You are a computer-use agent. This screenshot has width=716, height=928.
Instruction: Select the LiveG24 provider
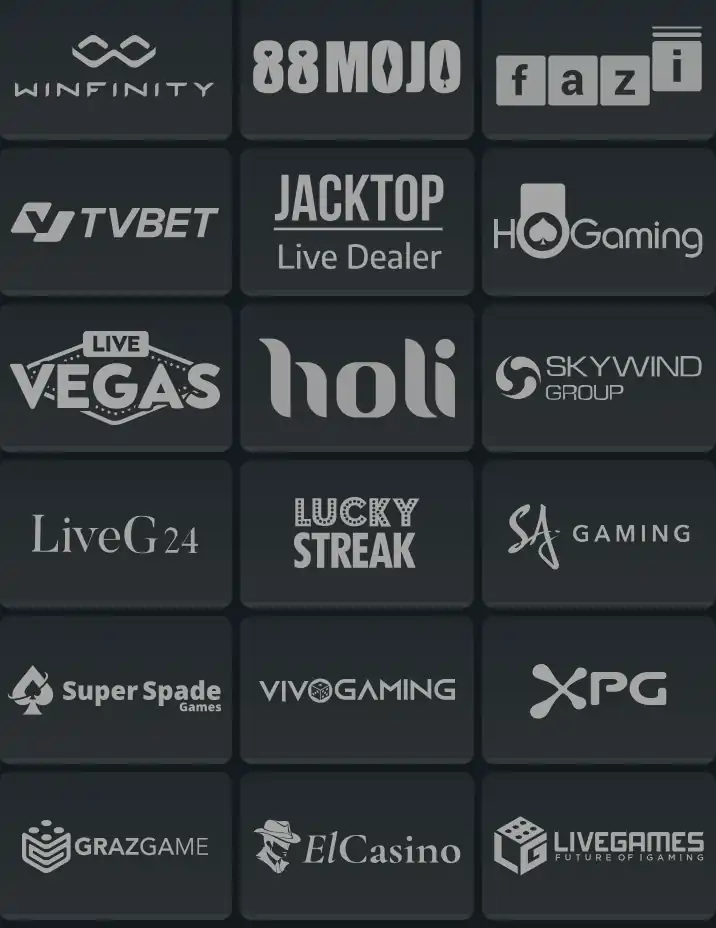click(x=115, y=534)
